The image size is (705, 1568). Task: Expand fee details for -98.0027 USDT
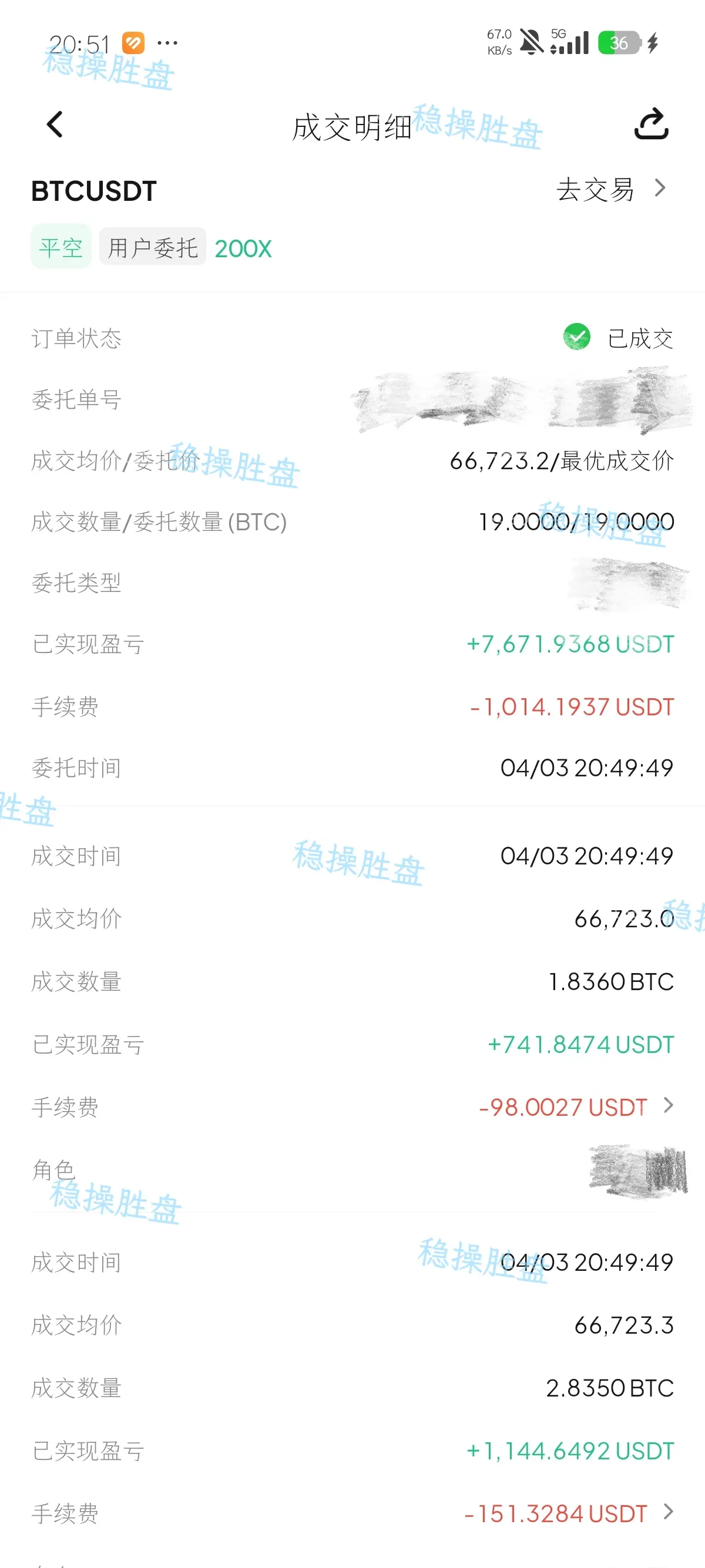pos(668,1105)
